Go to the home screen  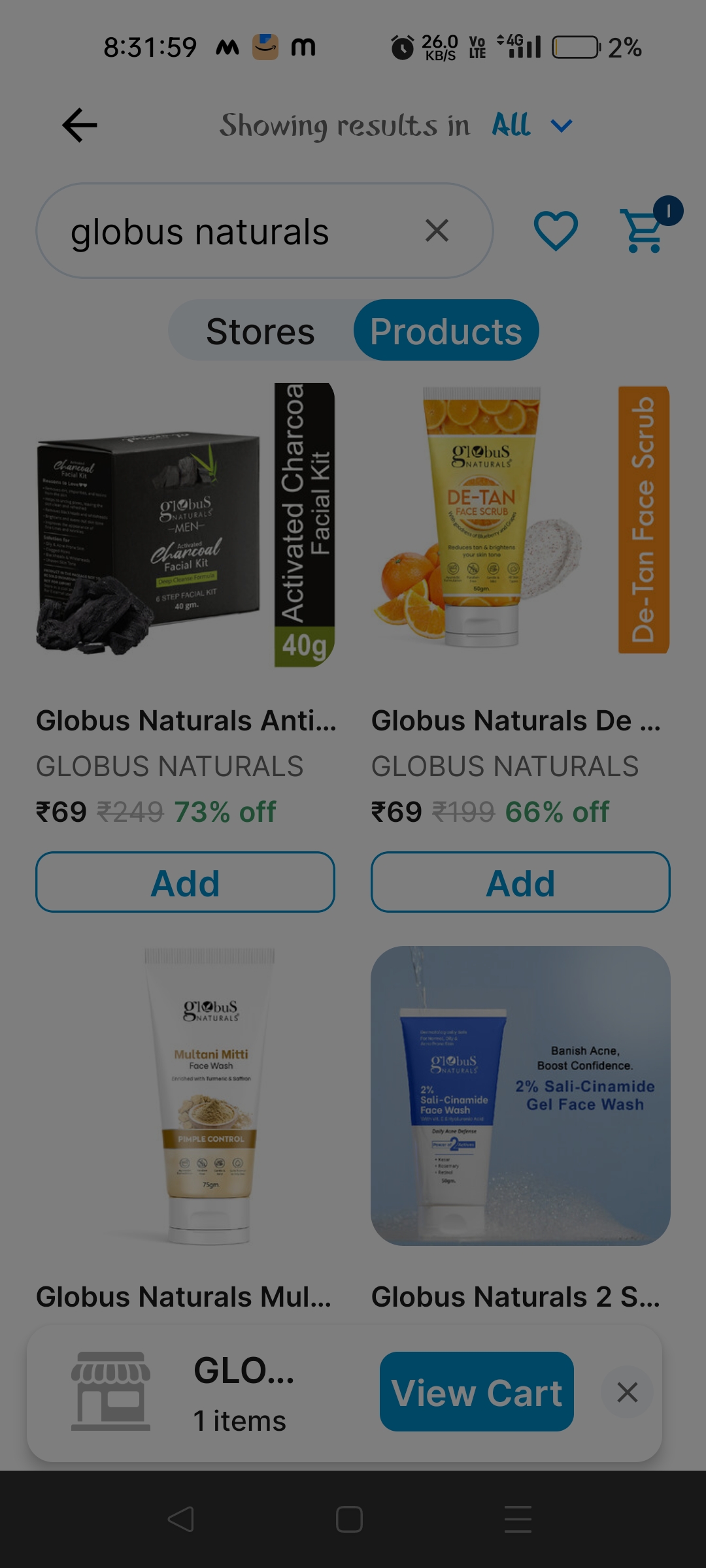(349, 1520)
